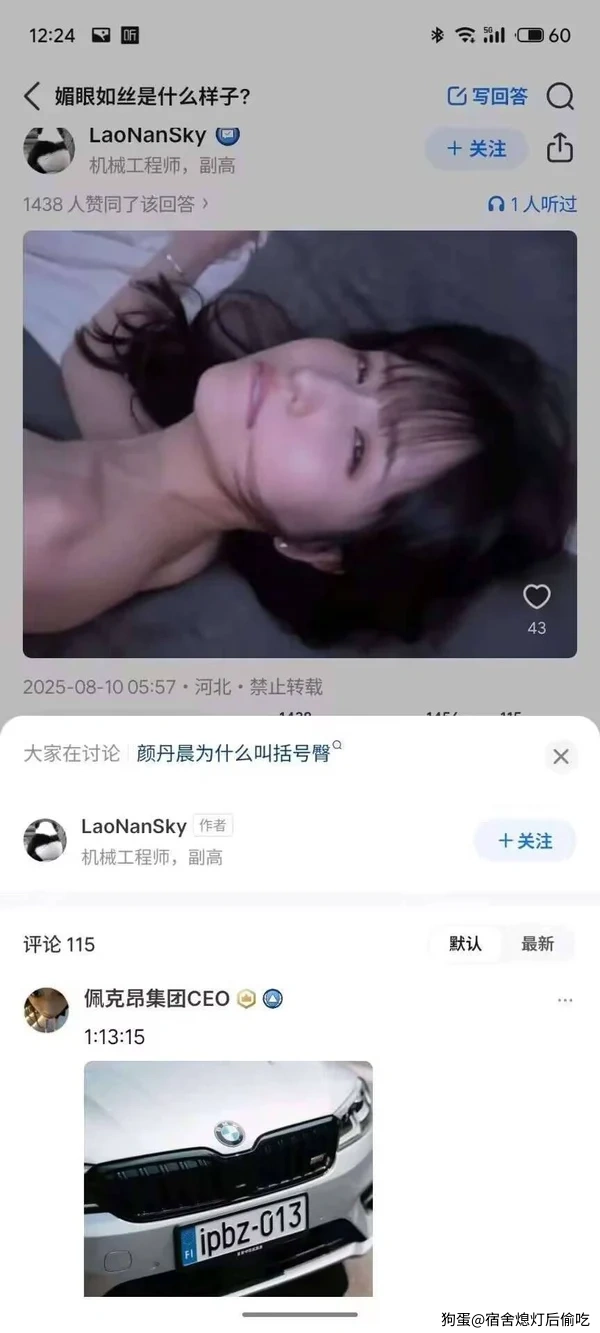View 佩克昂集团CEO's profile avatar
Viewport: 600px width, 1333px height.
pyautogui.click(x=46, y=1010)
